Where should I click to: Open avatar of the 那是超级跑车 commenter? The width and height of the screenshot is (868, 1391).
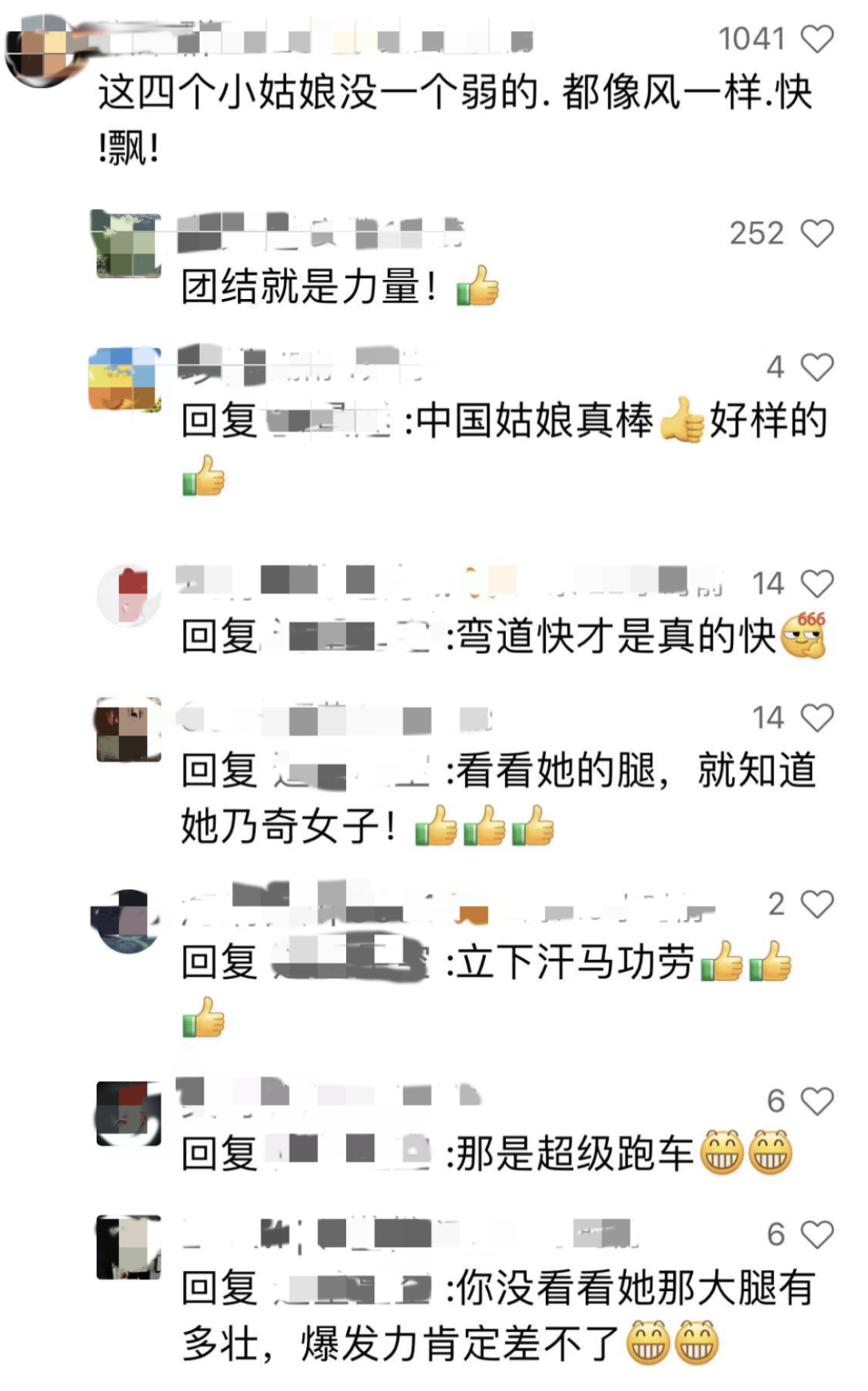tap(128, 1113)
